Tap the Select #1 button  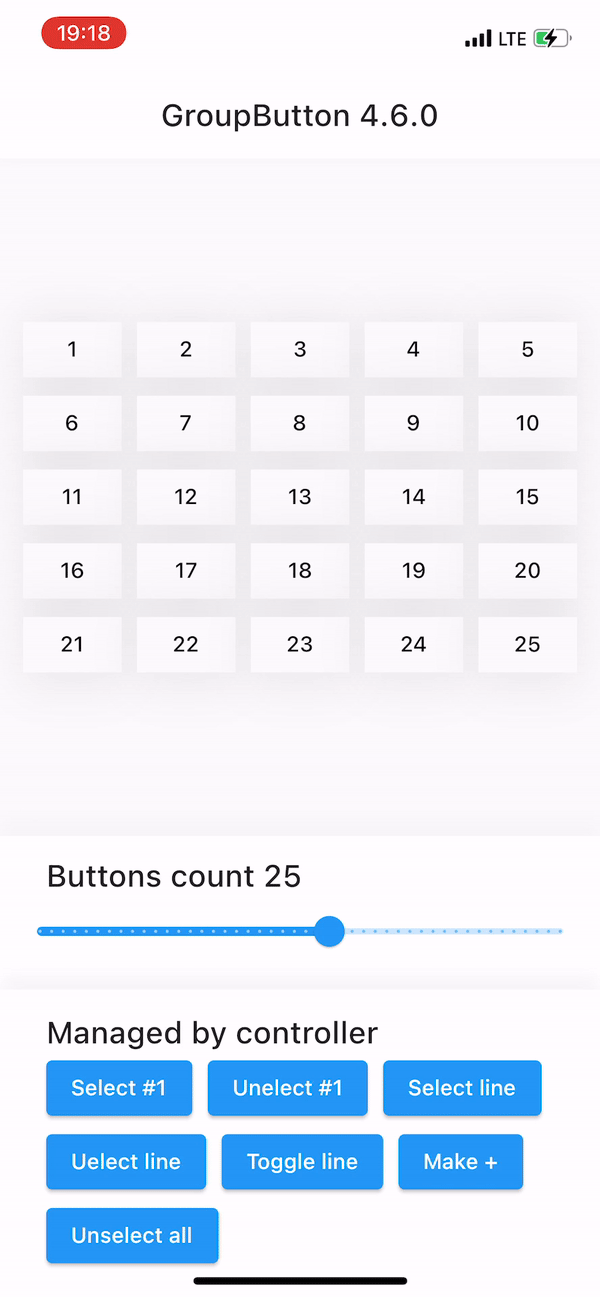pos(119,1088)
